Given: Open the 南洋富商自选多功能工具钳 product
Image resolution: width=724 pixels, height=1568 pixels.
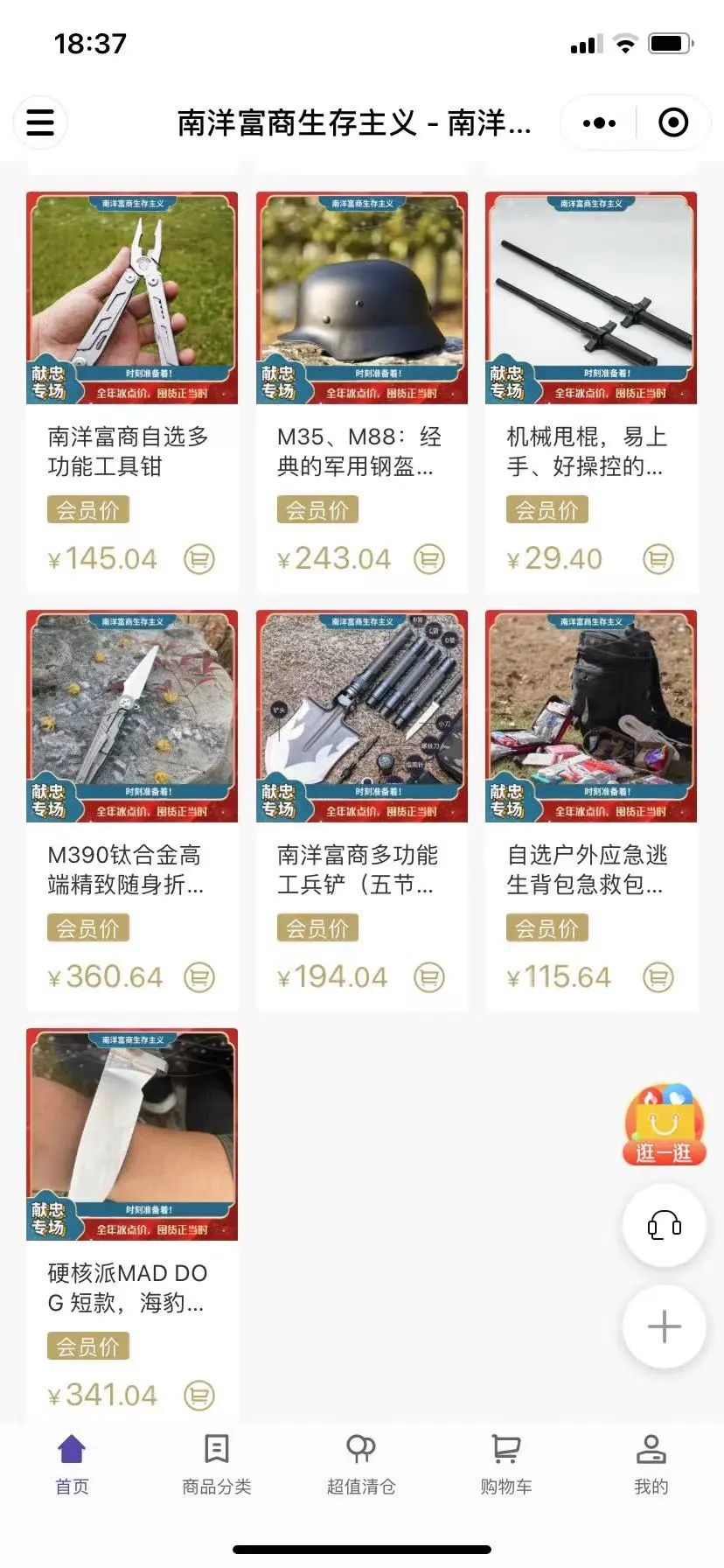Looking at the screenshot, I should click(x=132, y=298).
